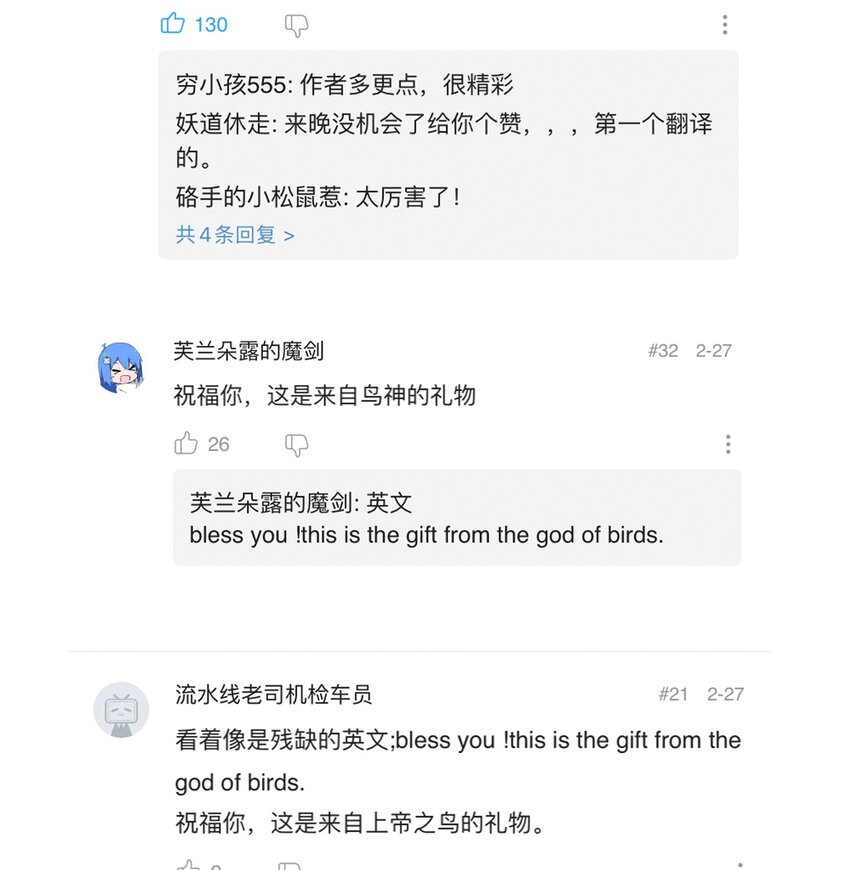The image size is (850, 870).
Task: Open the reply thread with 英文 translation
Action: point(456,518)
